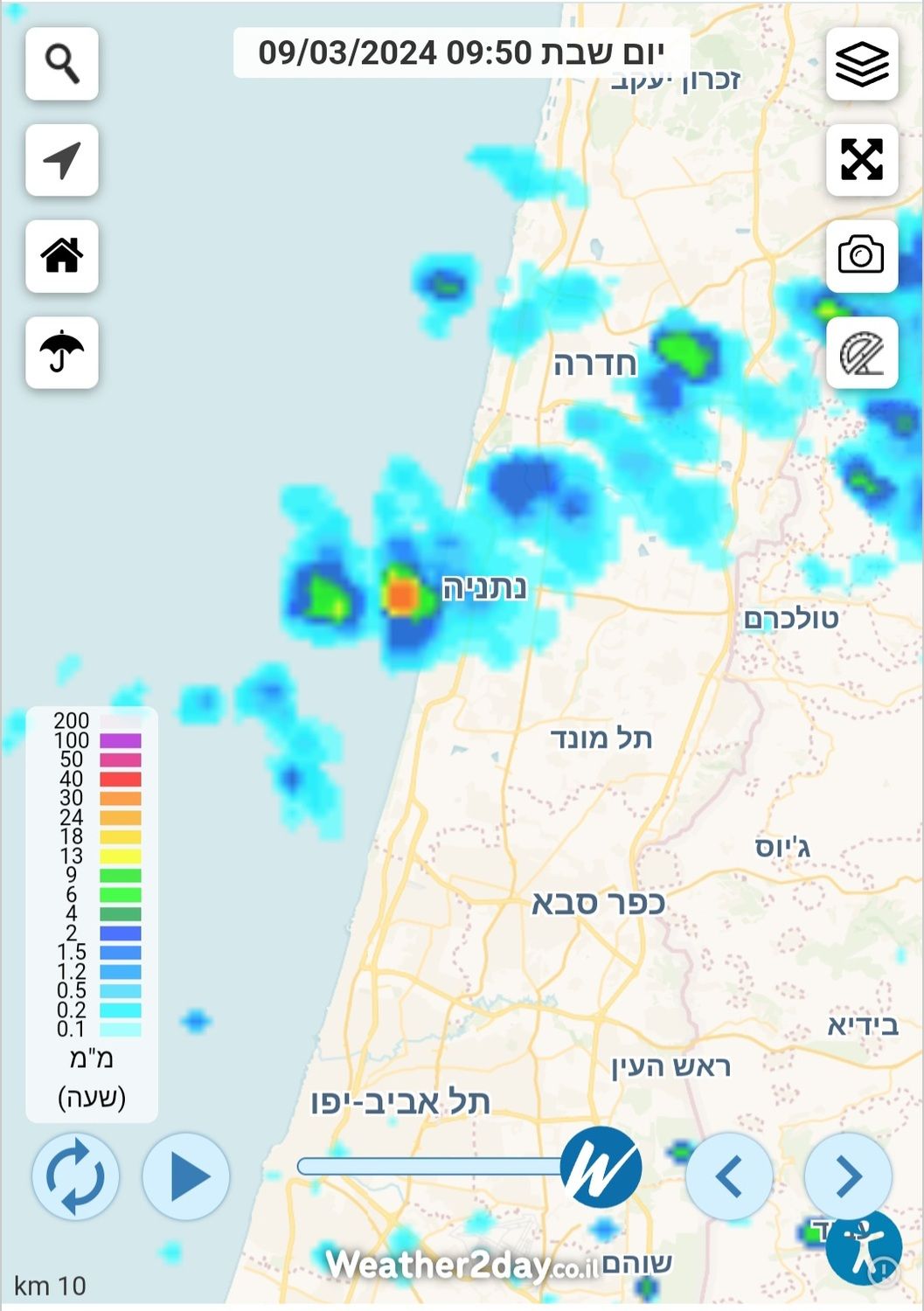
Task: Tap the home icon button
Action: click(x=62, y=256)
